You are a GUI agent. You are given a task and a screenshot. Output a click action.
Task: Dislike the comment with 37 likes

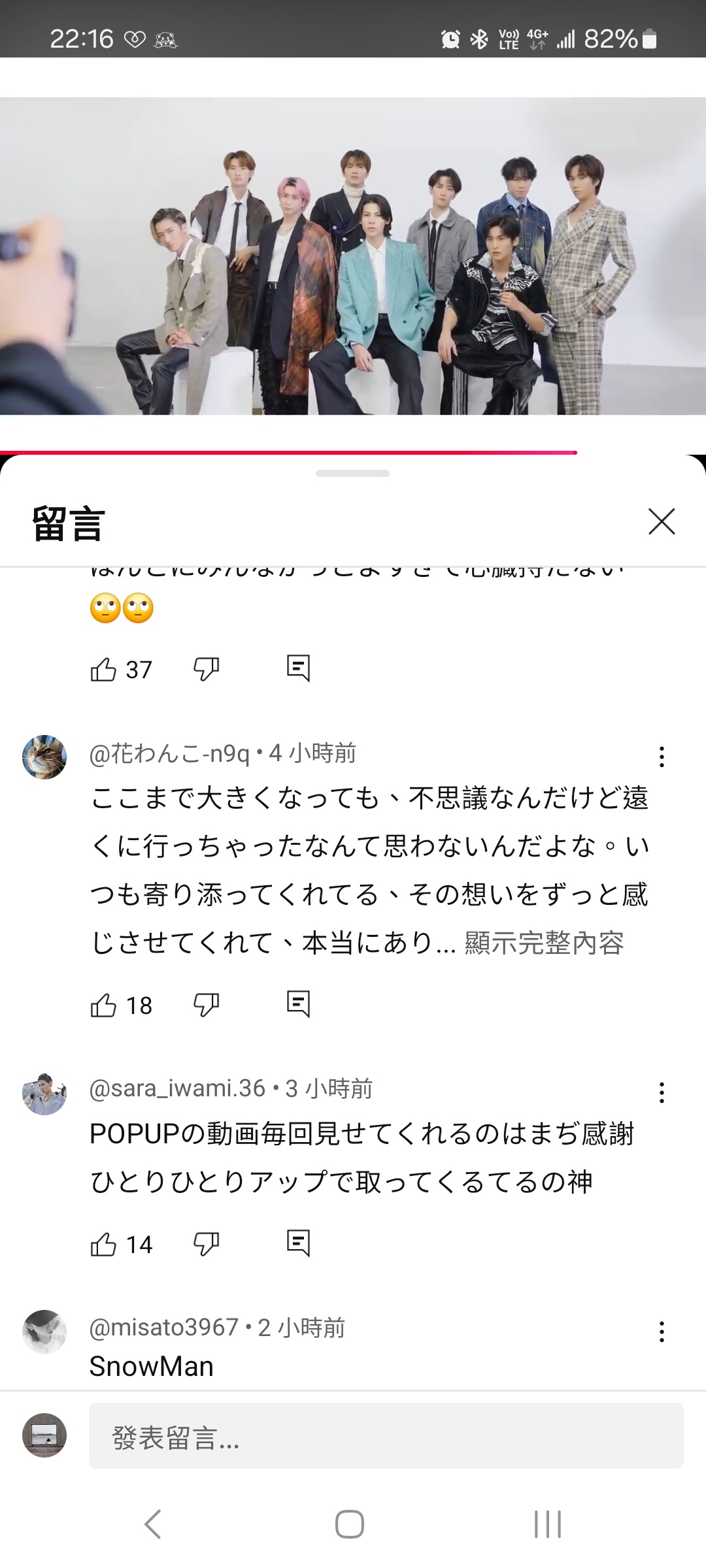206,669
